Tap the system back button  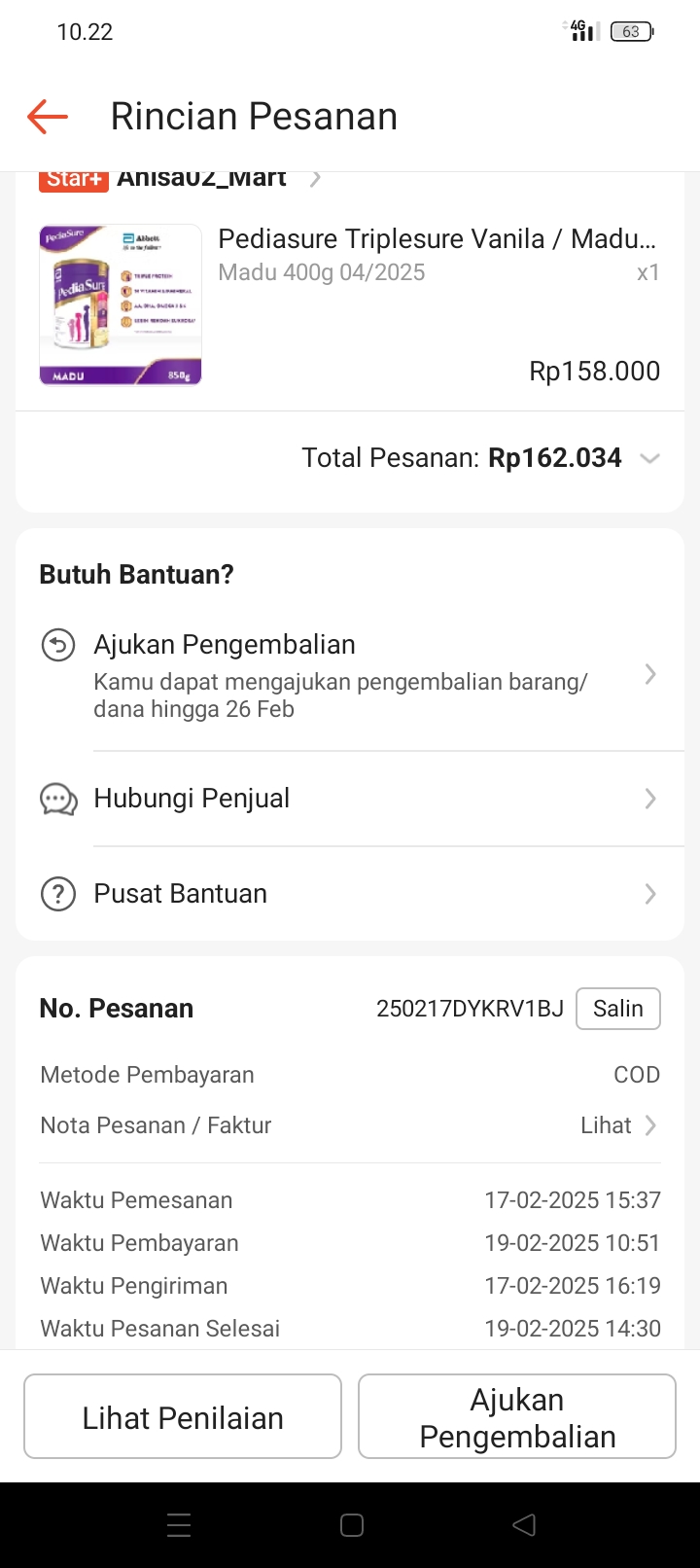click(x=524, y=1525)
